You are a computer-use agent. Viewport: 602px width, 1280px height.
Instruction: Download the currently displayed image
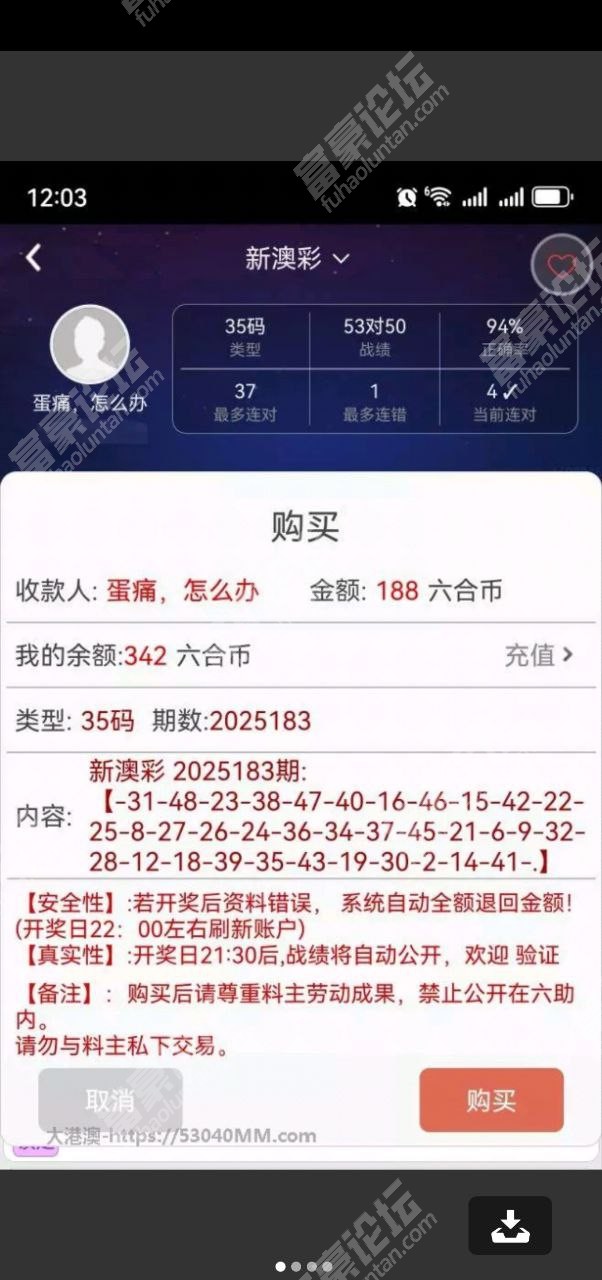(x=510, y=1225)
